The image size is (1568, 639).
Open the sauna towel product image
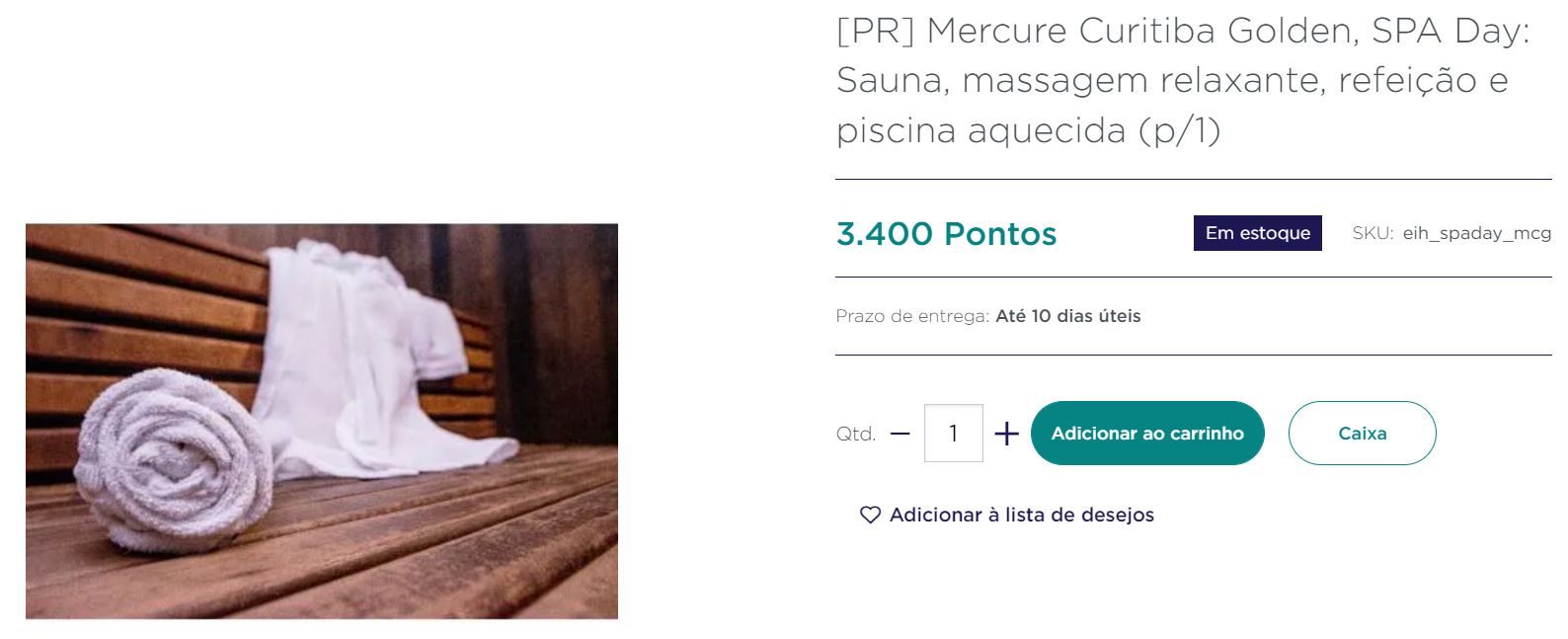click(x=322, y=422)
